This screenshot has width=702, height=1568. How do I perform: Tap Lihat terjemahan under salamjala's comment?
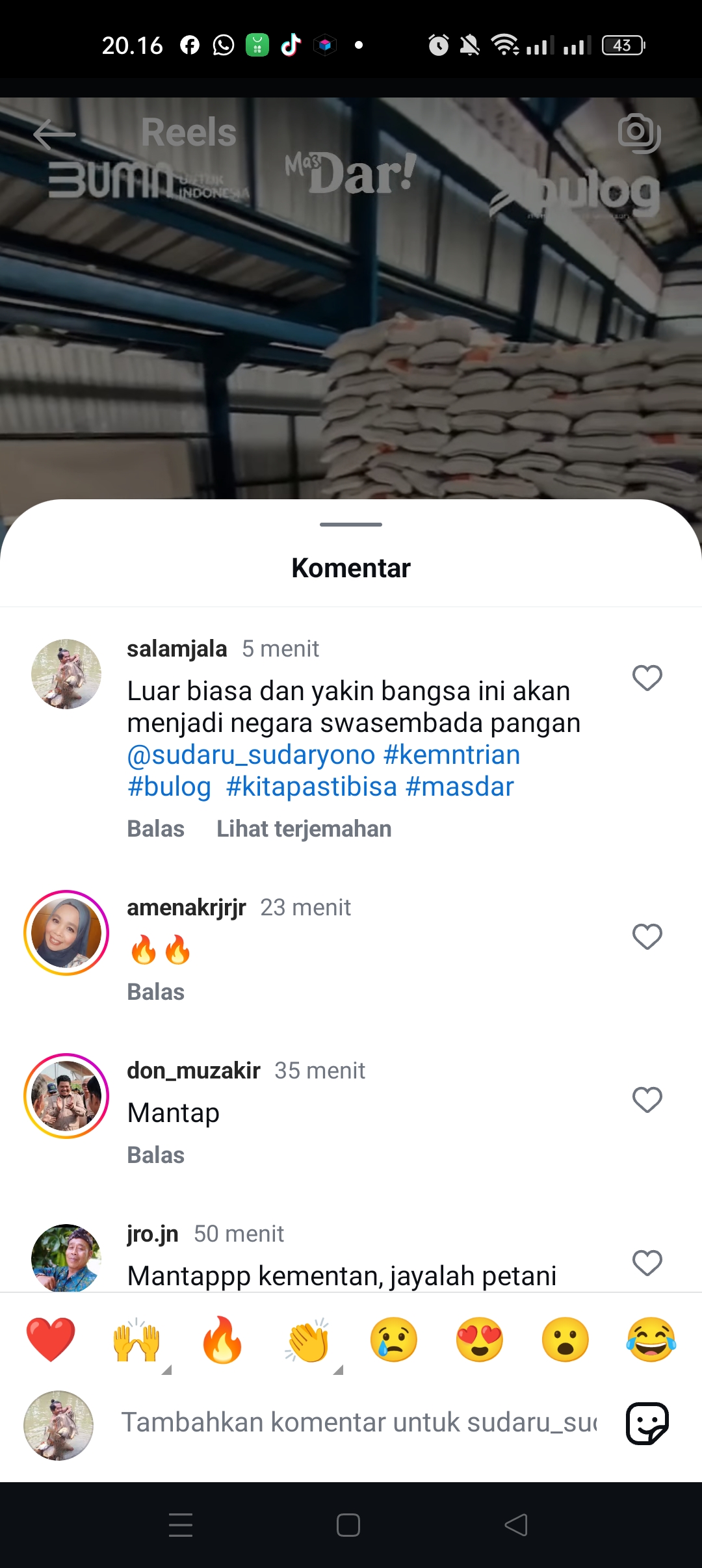click(x=304, y=829)
